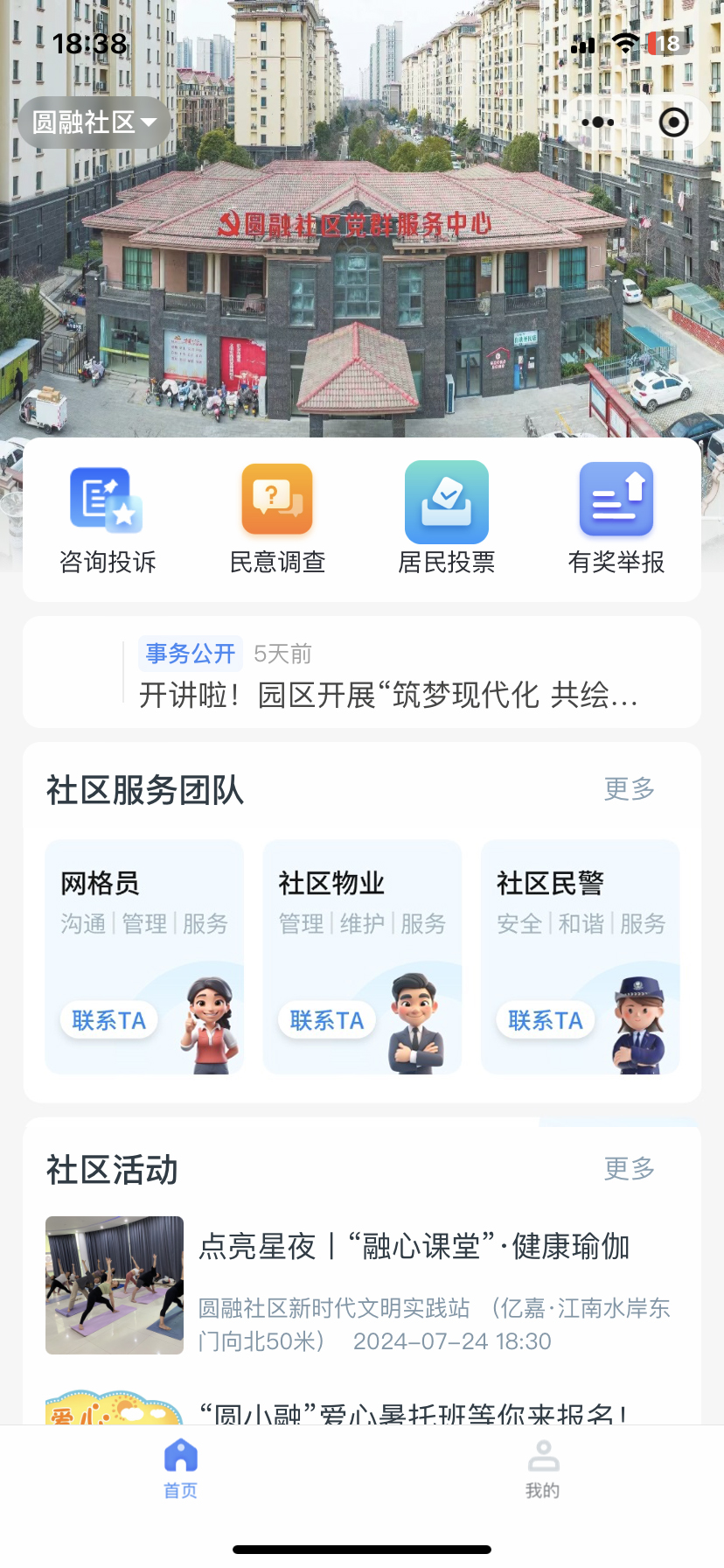The width and height of the screenshot is (724, 1568).
Task: Close the mini program via the circle icon
Action: pyautogui.click(x=673, y=122)
